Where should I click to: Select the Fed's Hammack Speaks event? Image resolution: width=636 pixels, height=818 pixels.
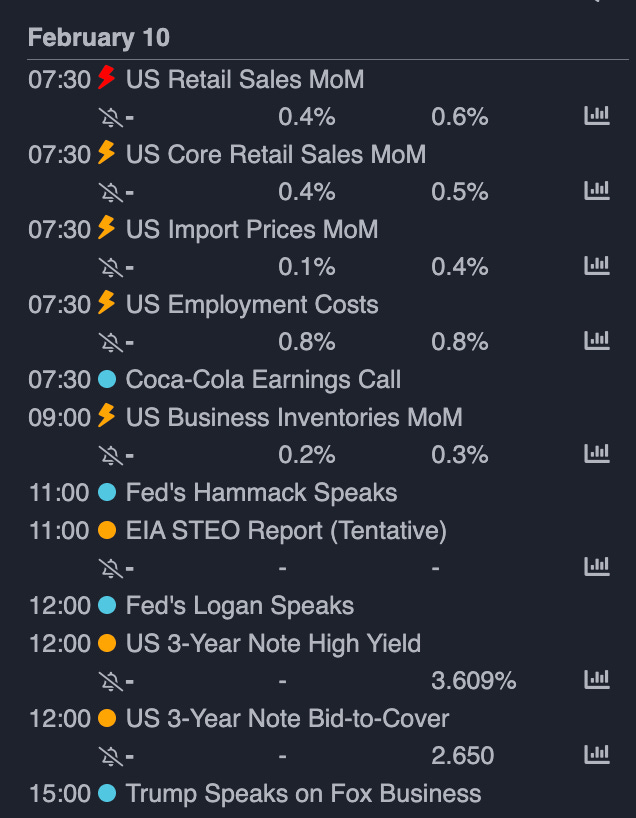261,493
